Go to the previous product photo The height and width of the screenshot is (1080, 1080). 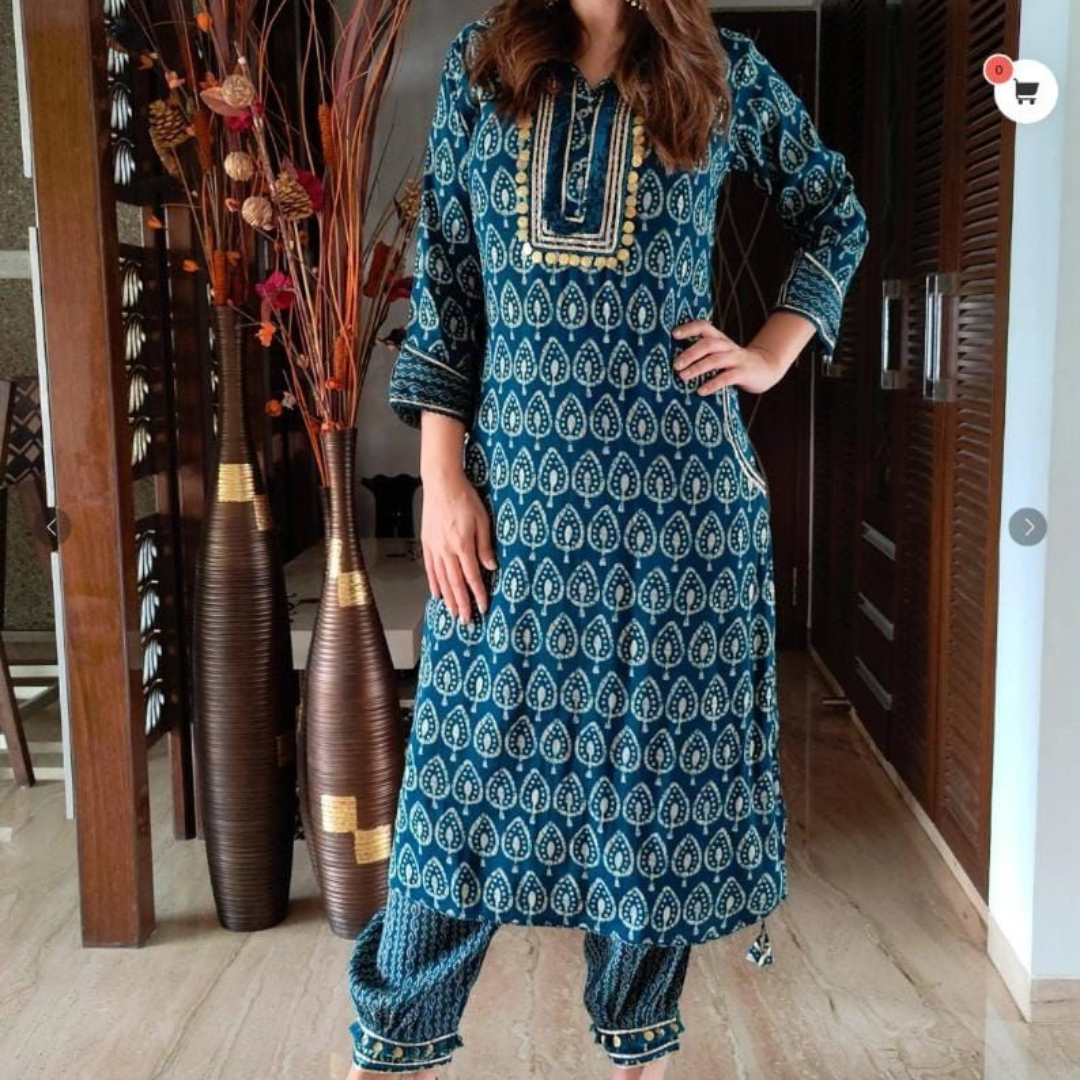click(x=51, y=527)
